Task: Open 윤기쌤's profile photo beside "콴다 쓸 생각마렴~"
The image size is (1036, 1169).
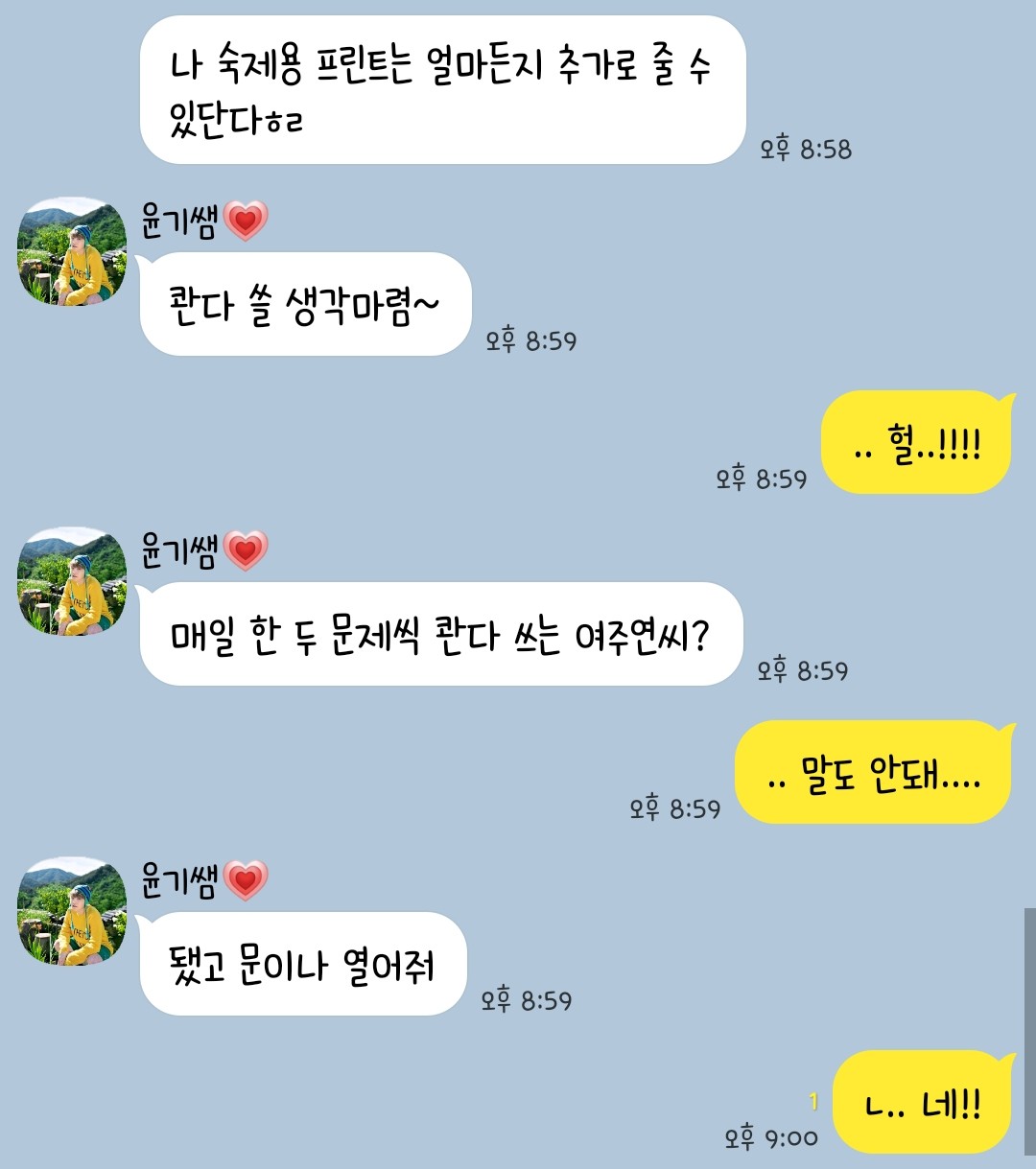Action: (x=72, y=252)
